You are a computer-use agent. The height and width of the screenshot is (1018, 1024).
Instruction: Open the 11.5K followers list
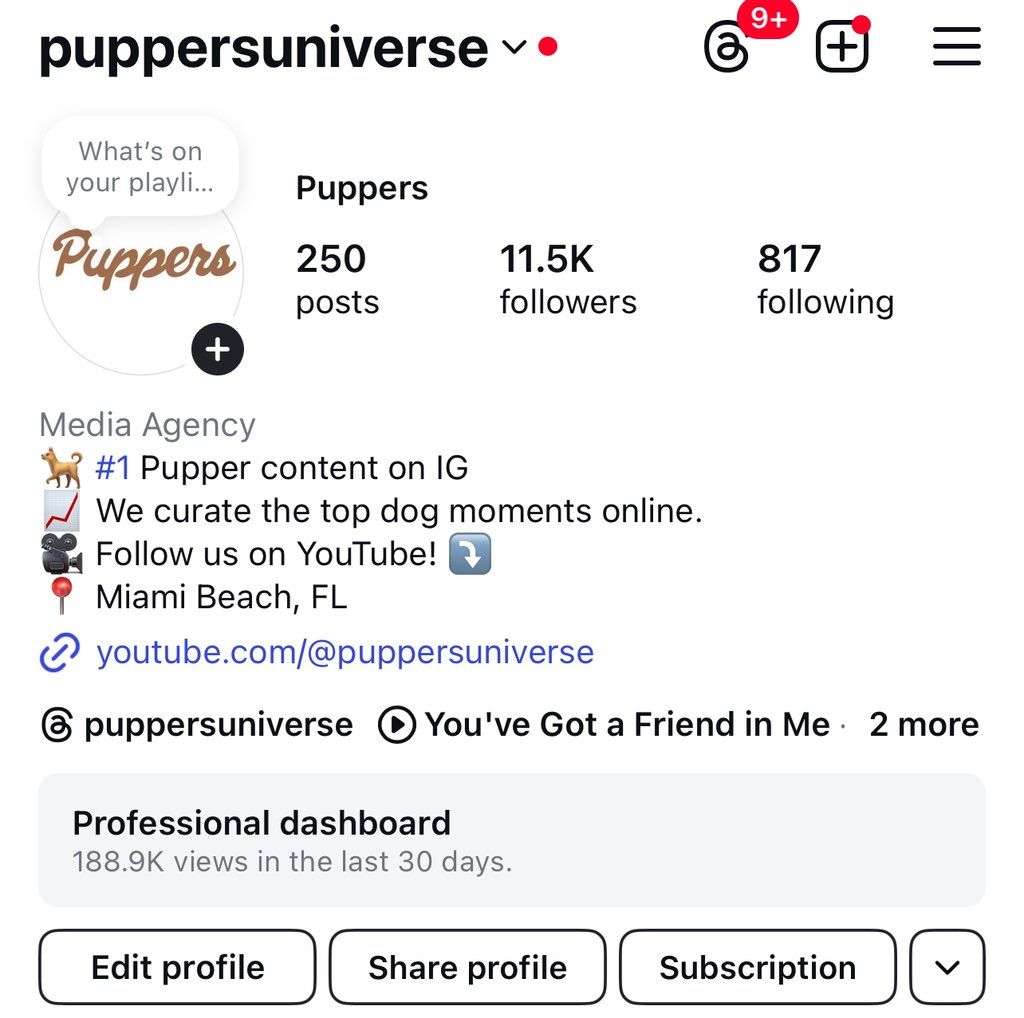[567, 279]
